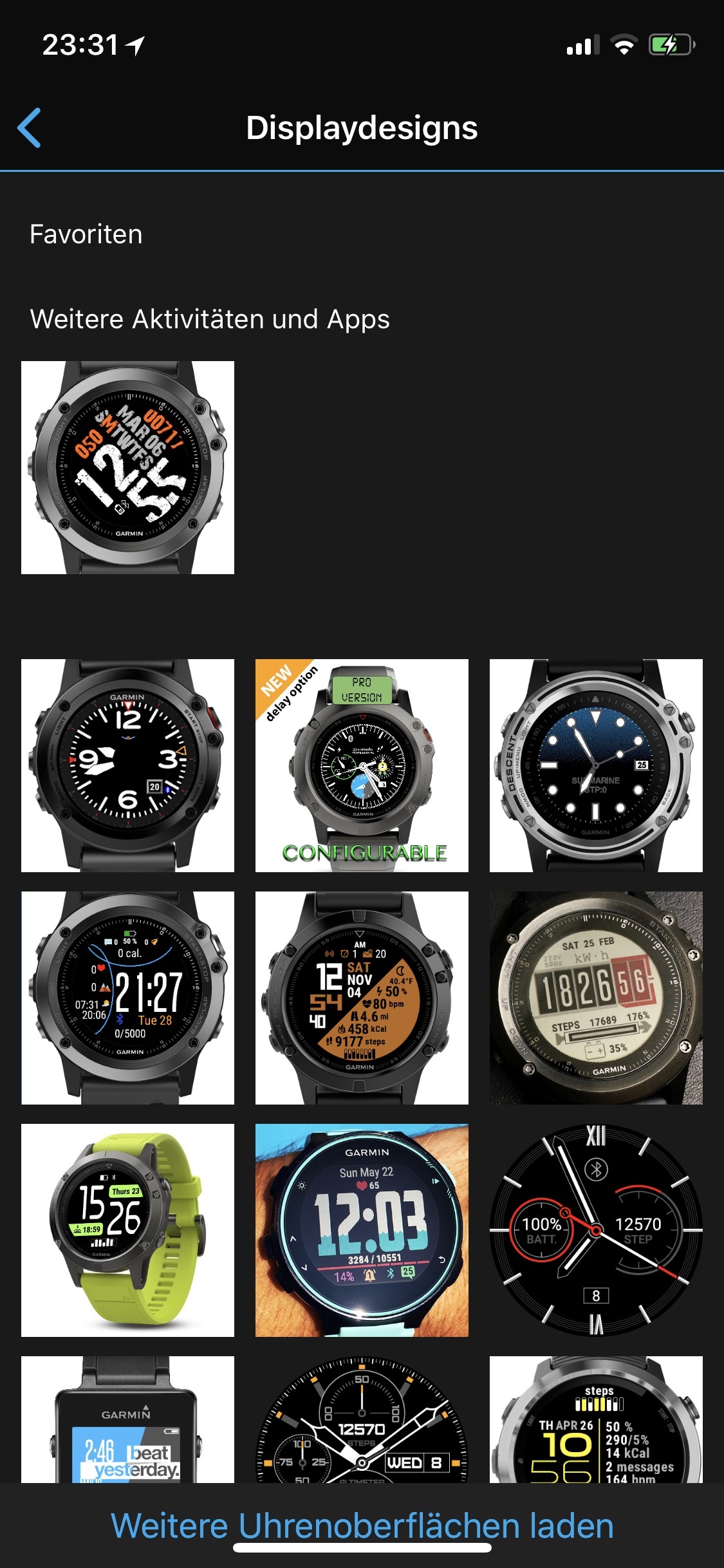724x1568 pixels.
Task: Pick the lime green strap 15:26 watch face
Action: pos(127,1230)
